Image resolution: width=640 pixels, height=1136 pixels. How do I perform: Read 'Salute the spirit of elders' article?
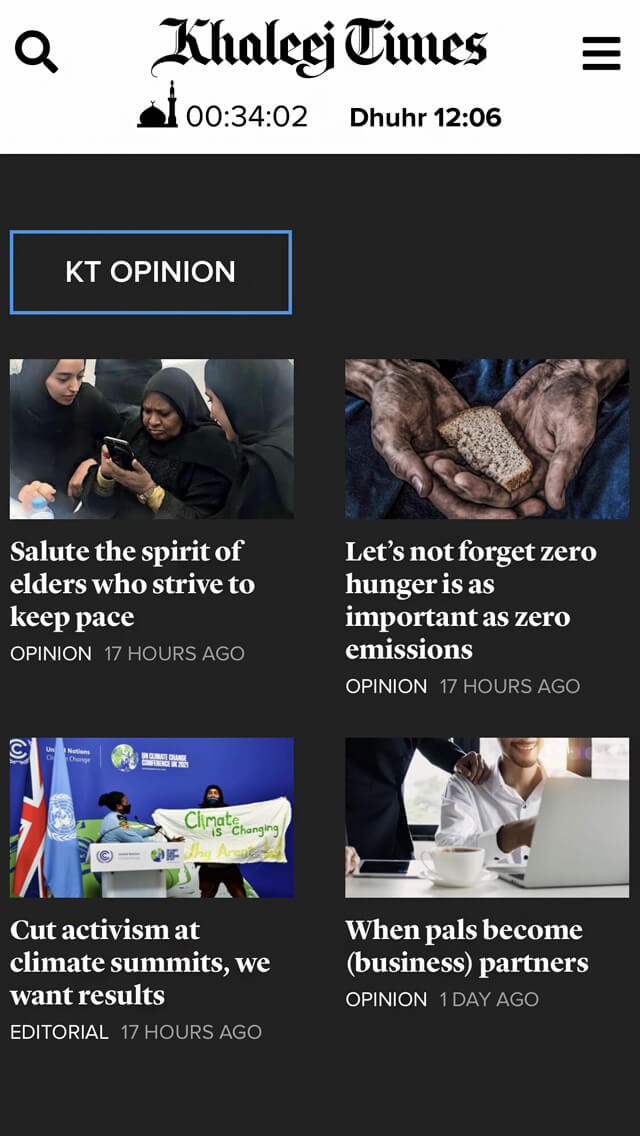pos(131,584)
